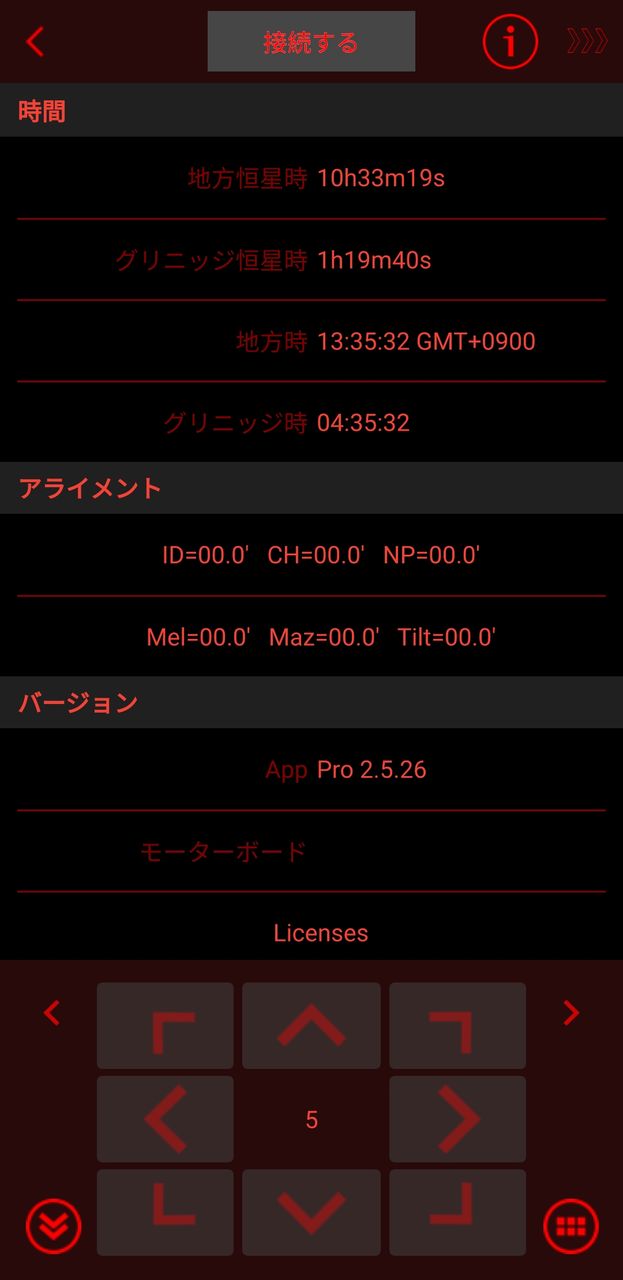Open the Licenses row
The image size is (623, 1280).
click(320, 933)
